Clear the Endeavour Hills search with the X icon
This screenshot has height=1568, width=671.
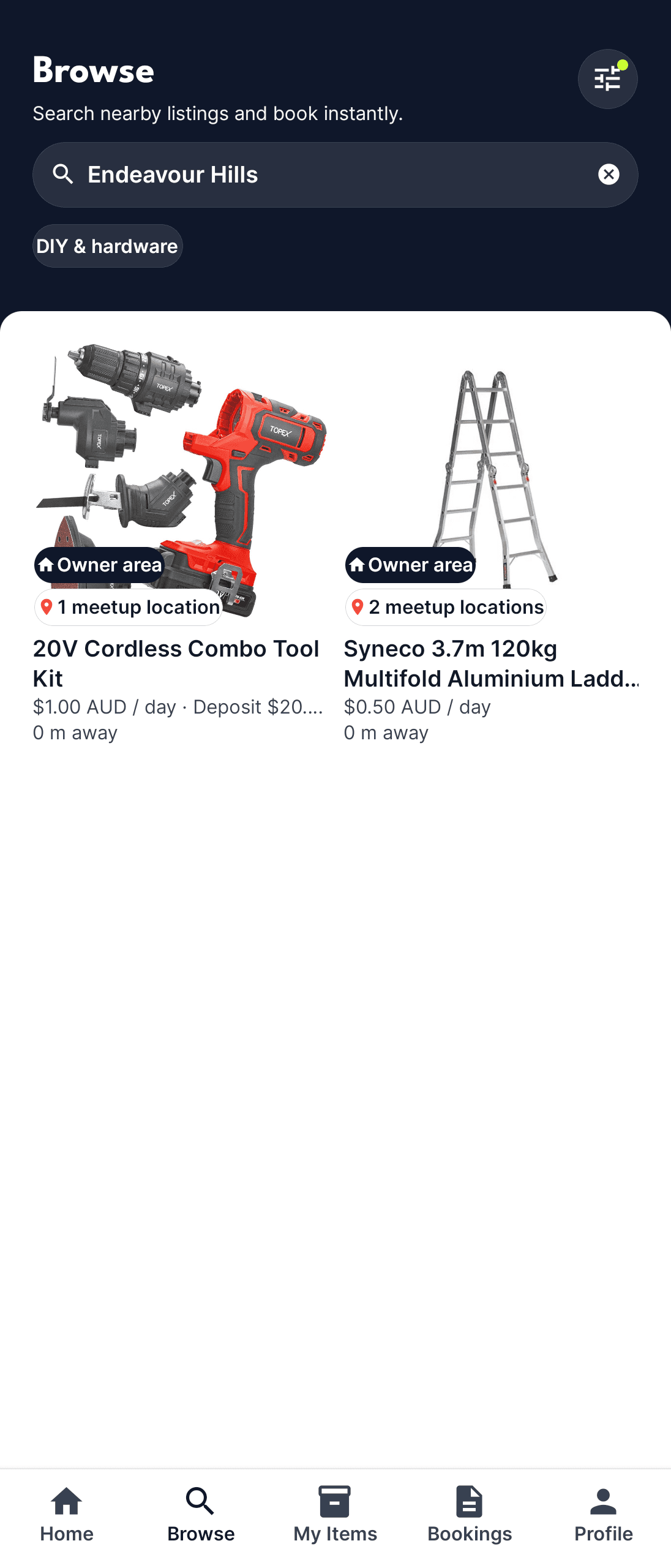(x=607, y=174)
